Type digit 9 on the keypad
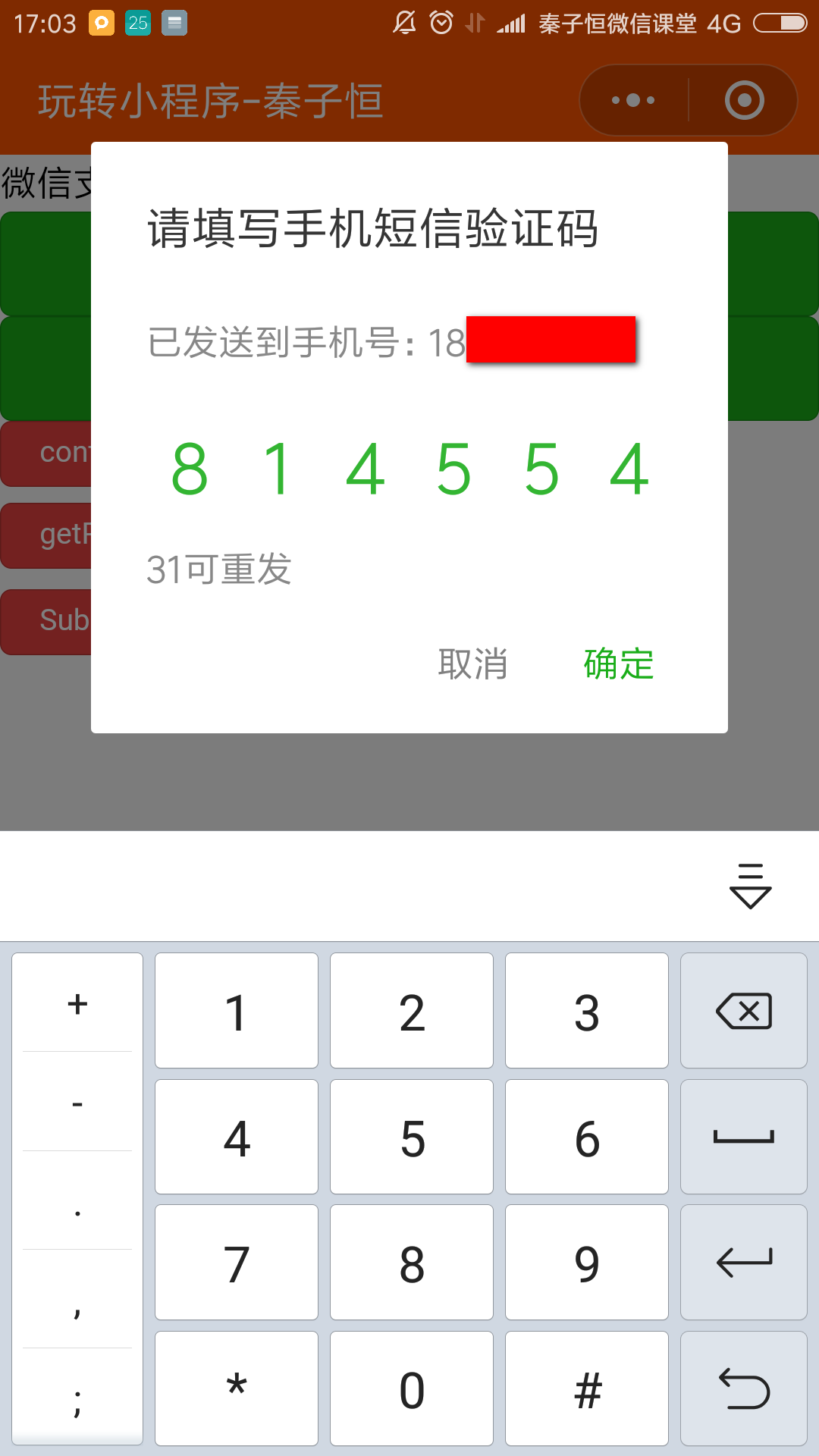This screenshot has height=1456, width=819. click(587, 1263)
